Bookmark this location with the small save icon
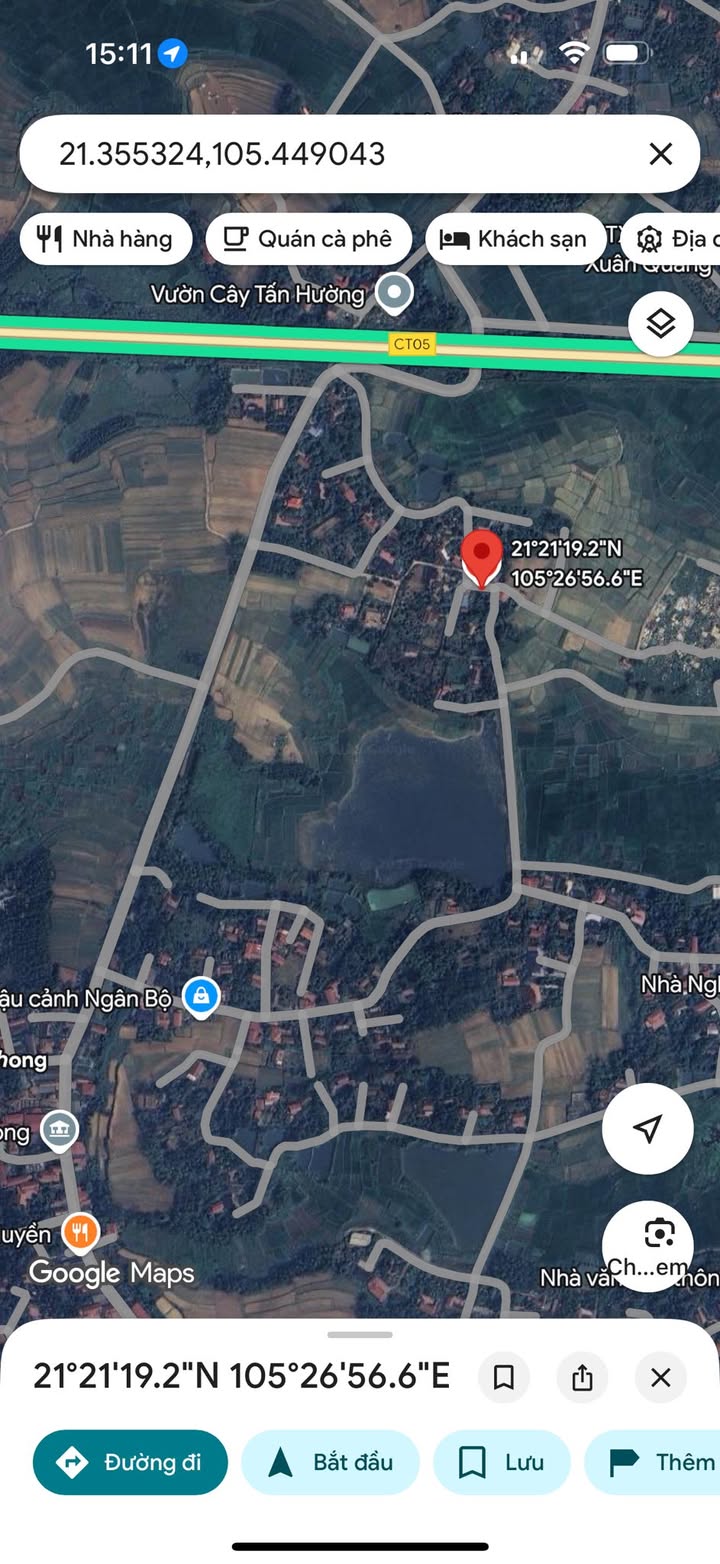 pyautogui.click(x=504, y=1378)
